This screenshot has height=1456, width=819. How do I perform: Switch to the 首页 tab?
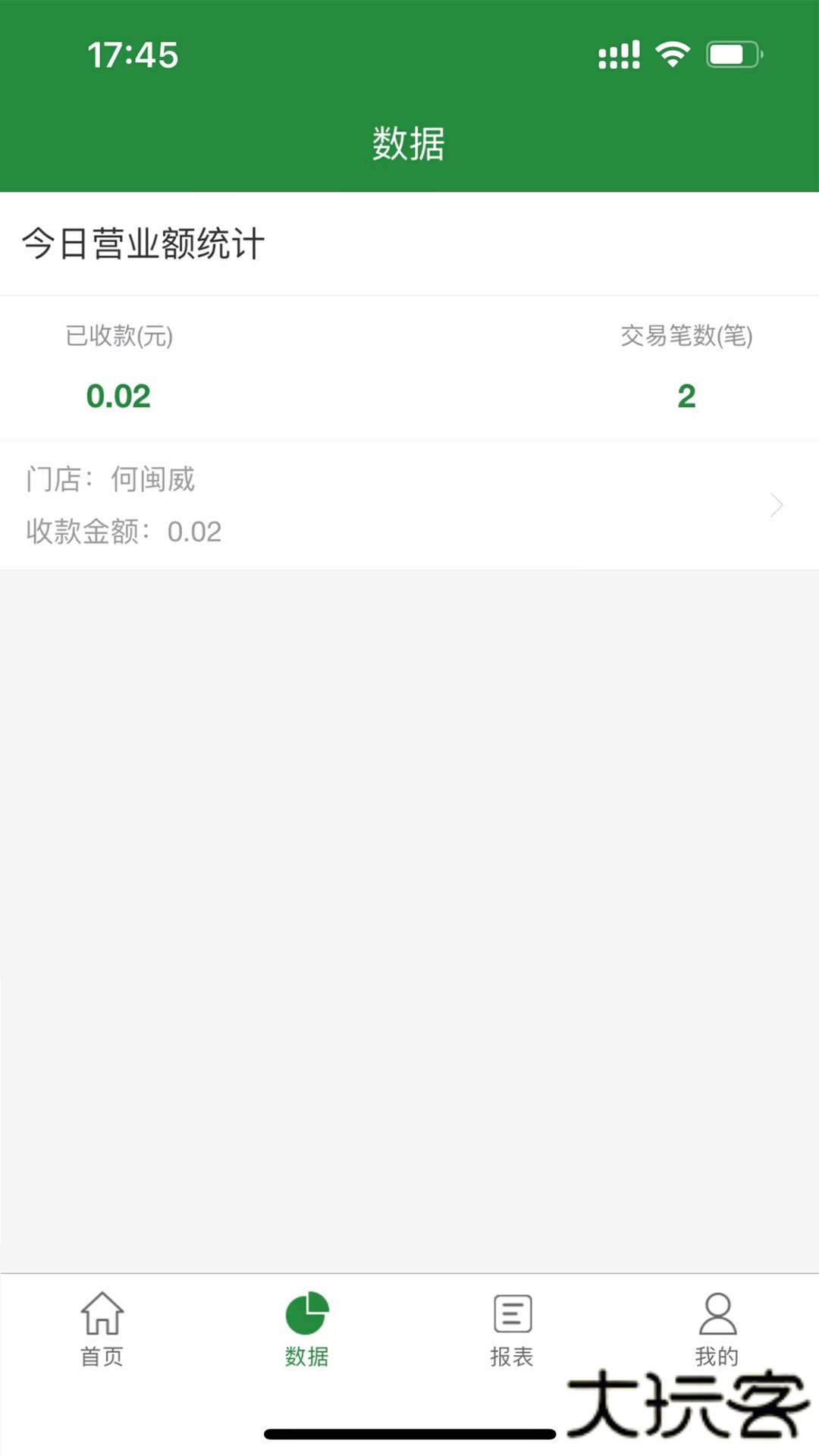(x=102, y=1335)
